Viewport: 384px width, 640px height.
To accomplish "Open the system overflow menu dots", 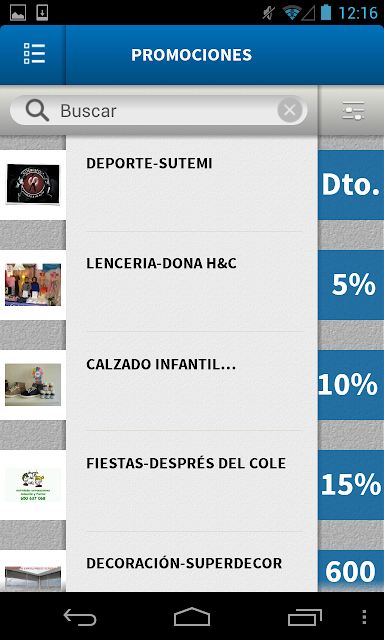I will (x=364, y=617).
